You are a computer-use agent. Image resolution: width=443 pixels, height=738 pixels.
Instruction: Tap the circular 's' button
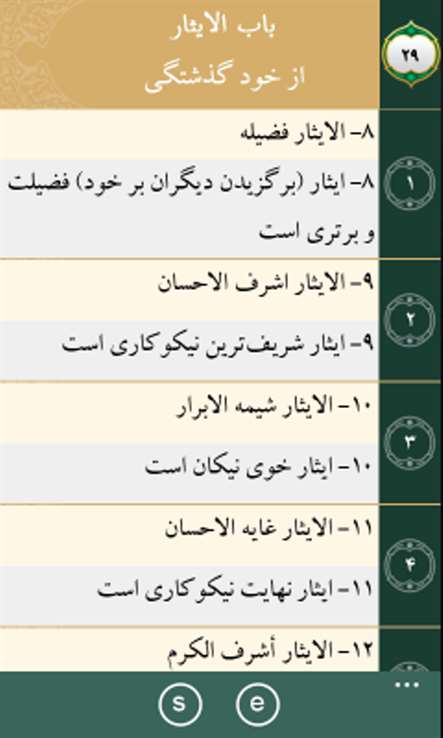click(179, 704)
